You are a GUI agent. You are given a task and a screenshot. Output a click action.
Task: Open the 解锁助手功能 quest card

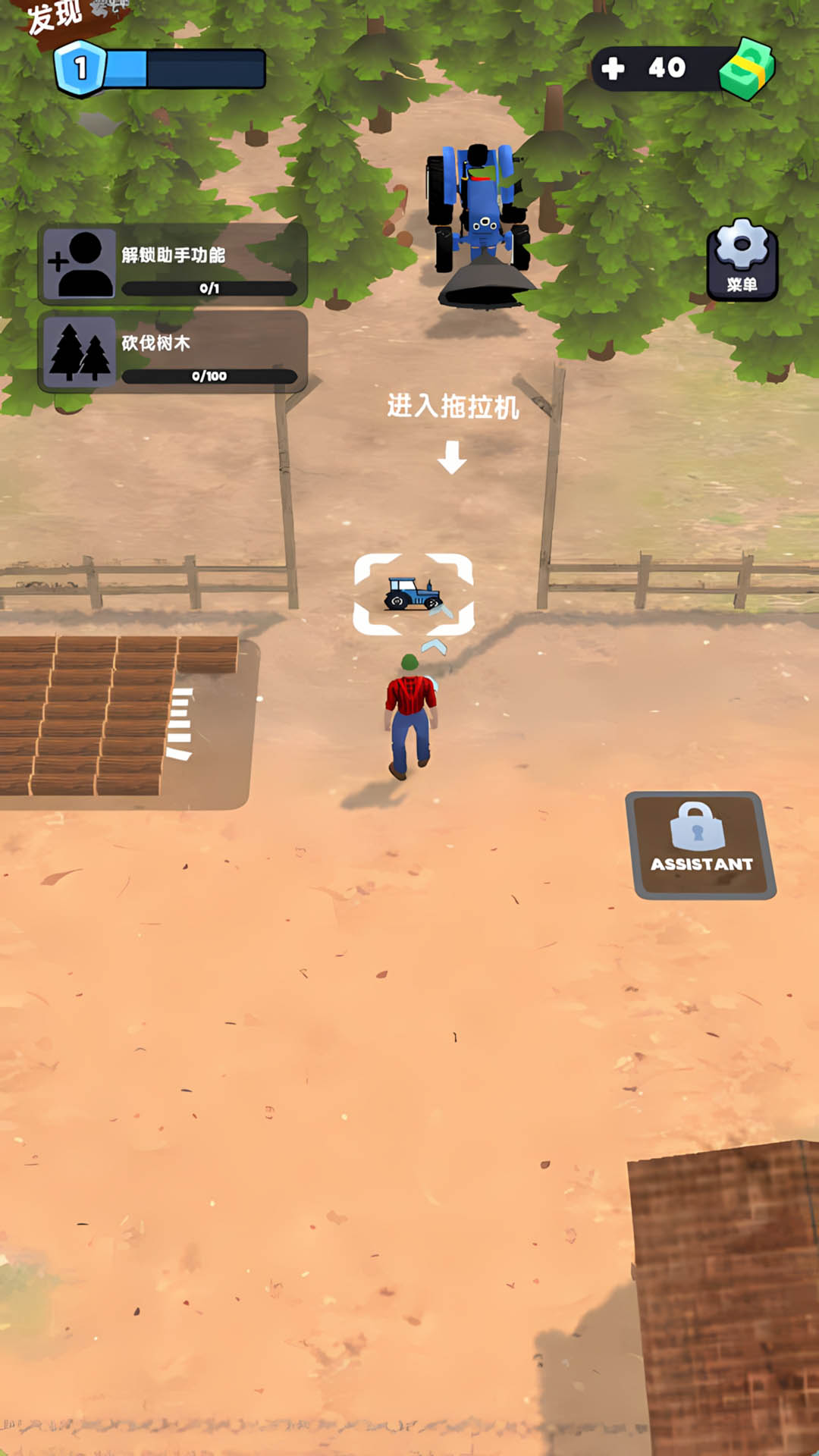[173, 265]
